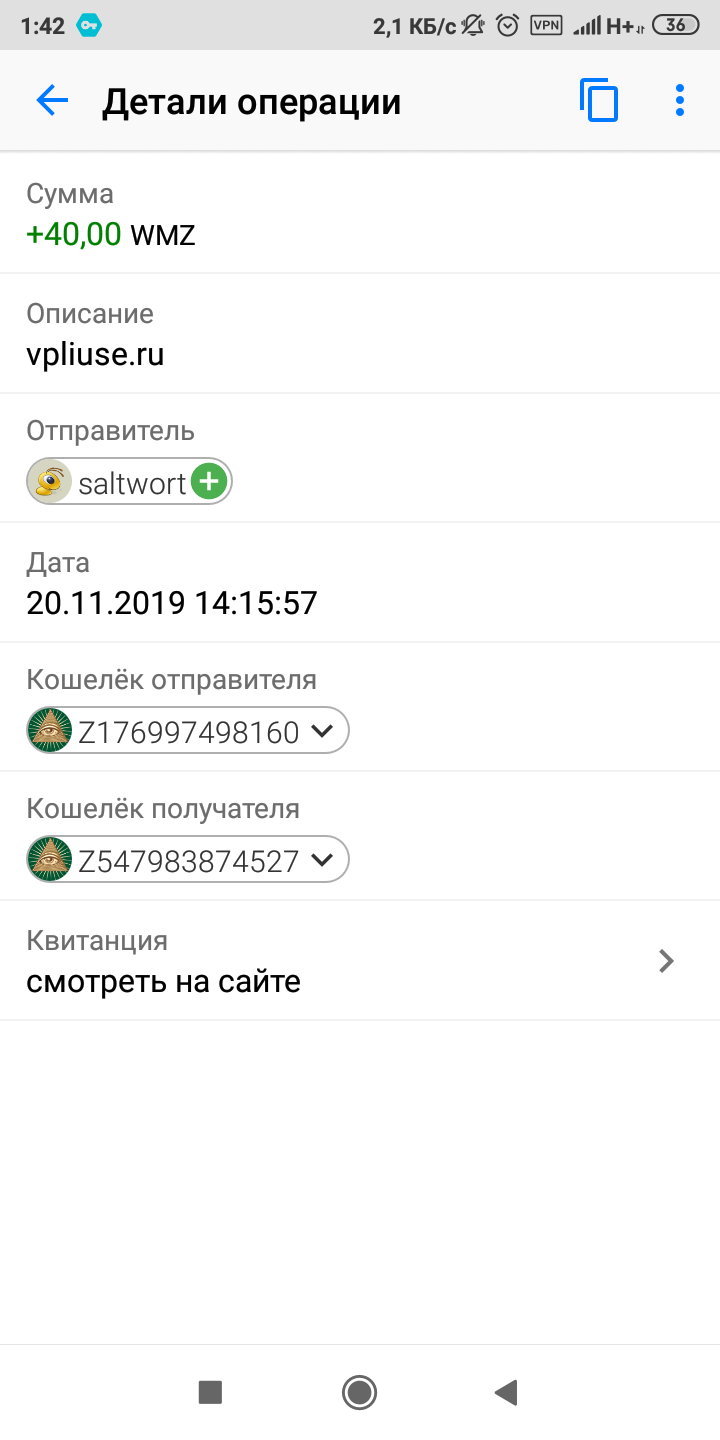
Task: Open the receipt row to view it on the site
Action: (360, 961)
